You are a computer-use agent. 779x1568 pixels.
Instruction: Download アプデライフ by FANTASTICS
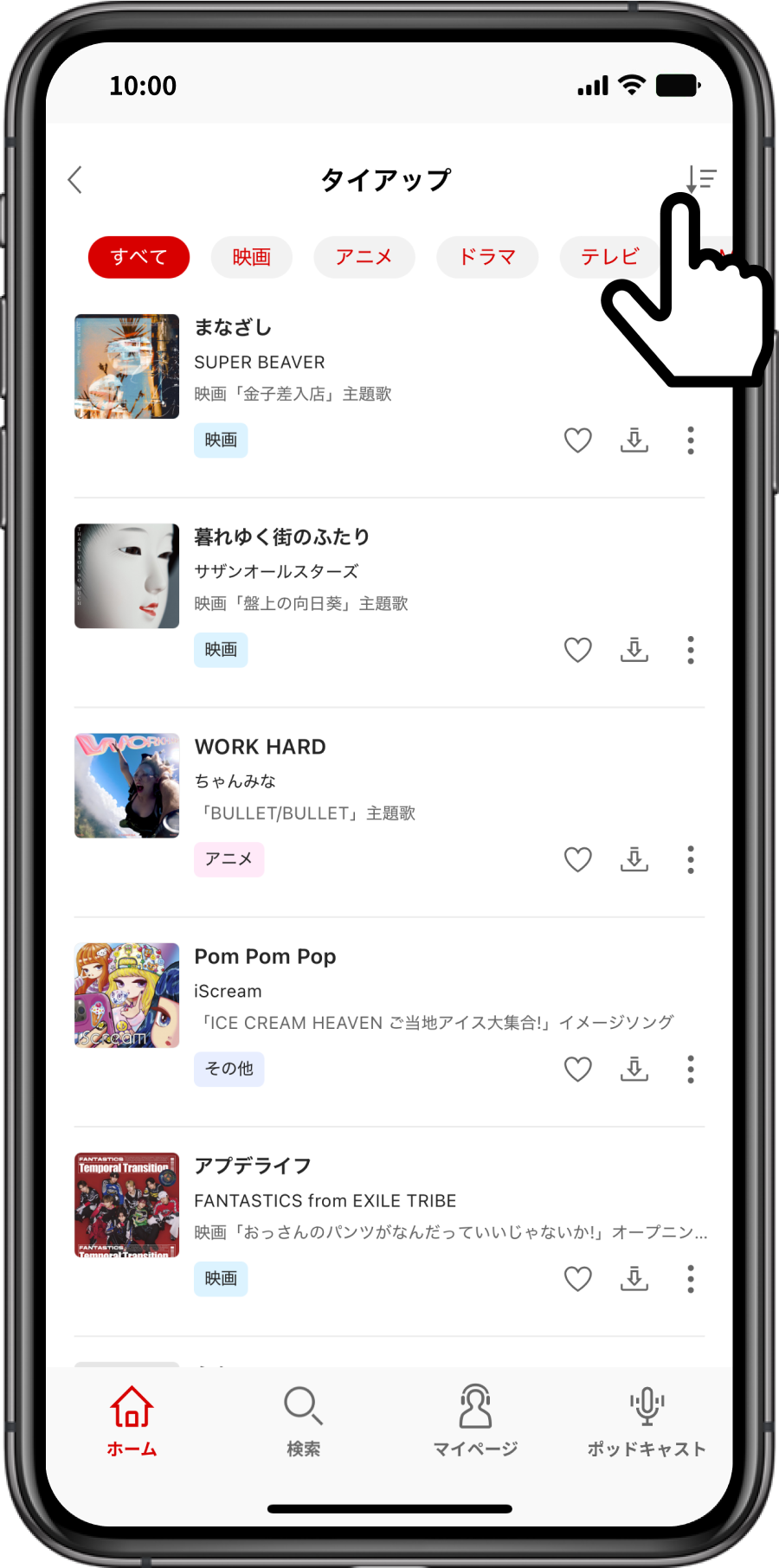tap(634, 1279)
